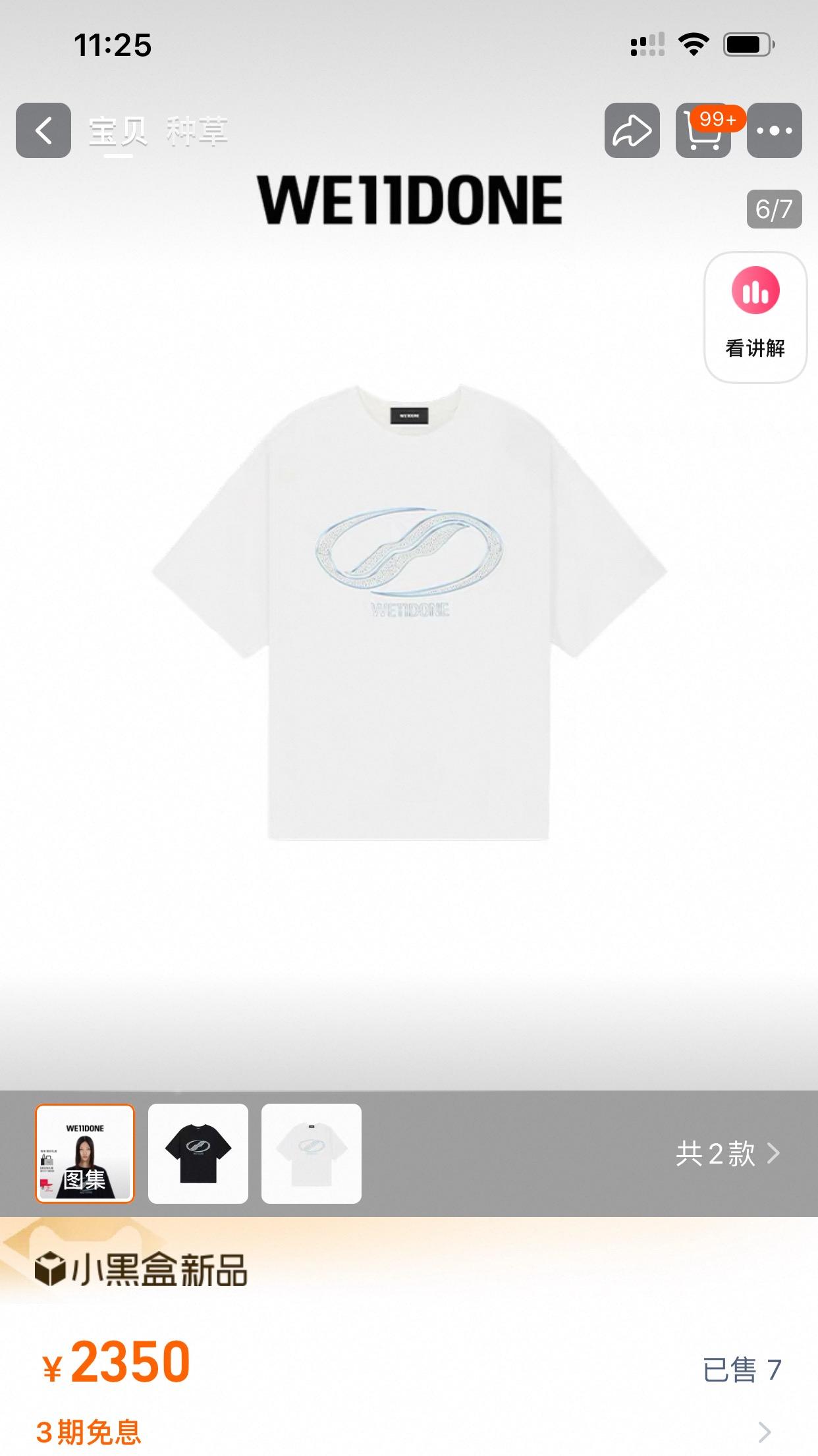Select the 宝贝 tab
The image size is (818, 1456).
pos(118,131)
